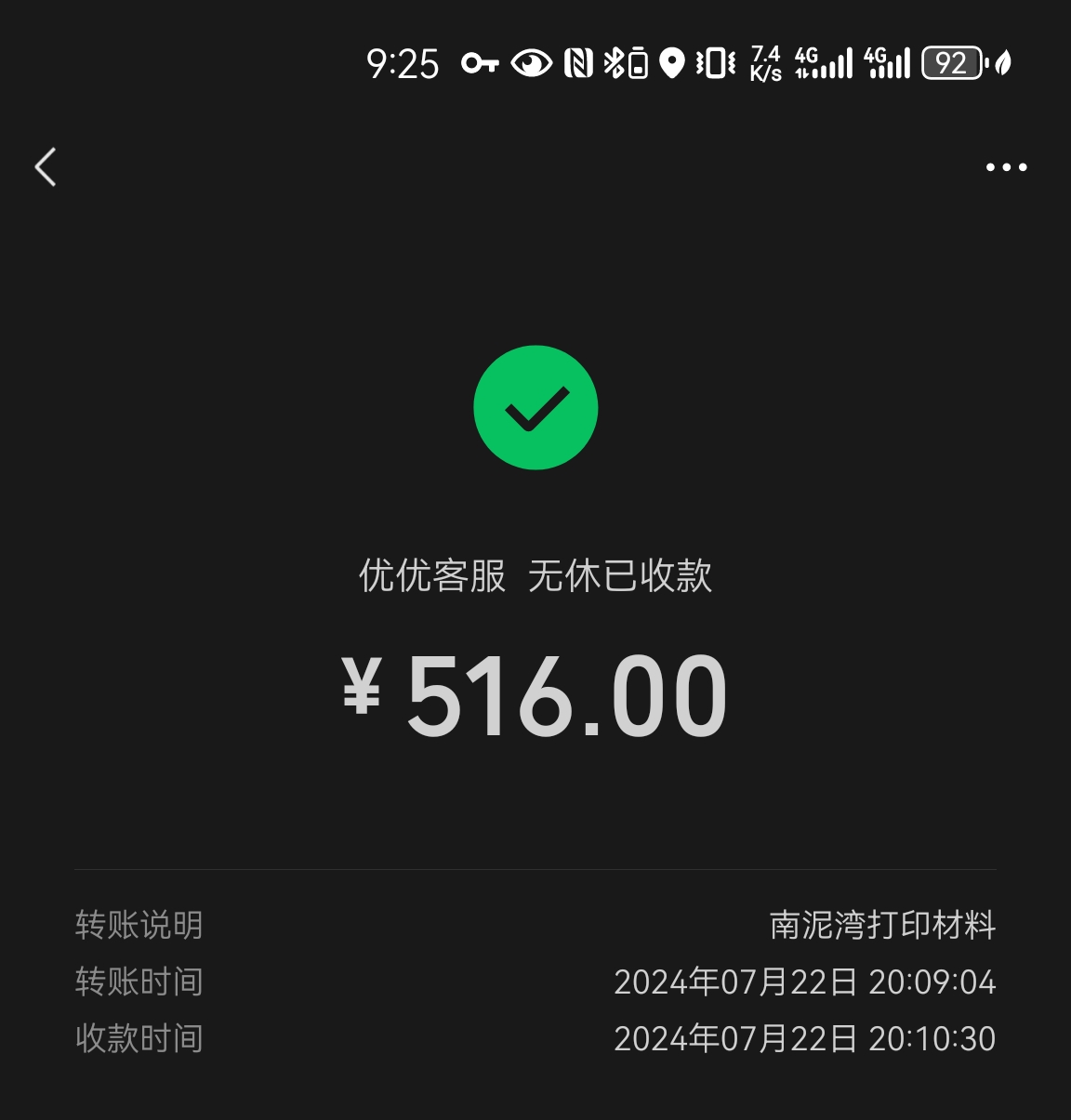
Task: Go back using the top-left arrow
Action: pos(46,167)
